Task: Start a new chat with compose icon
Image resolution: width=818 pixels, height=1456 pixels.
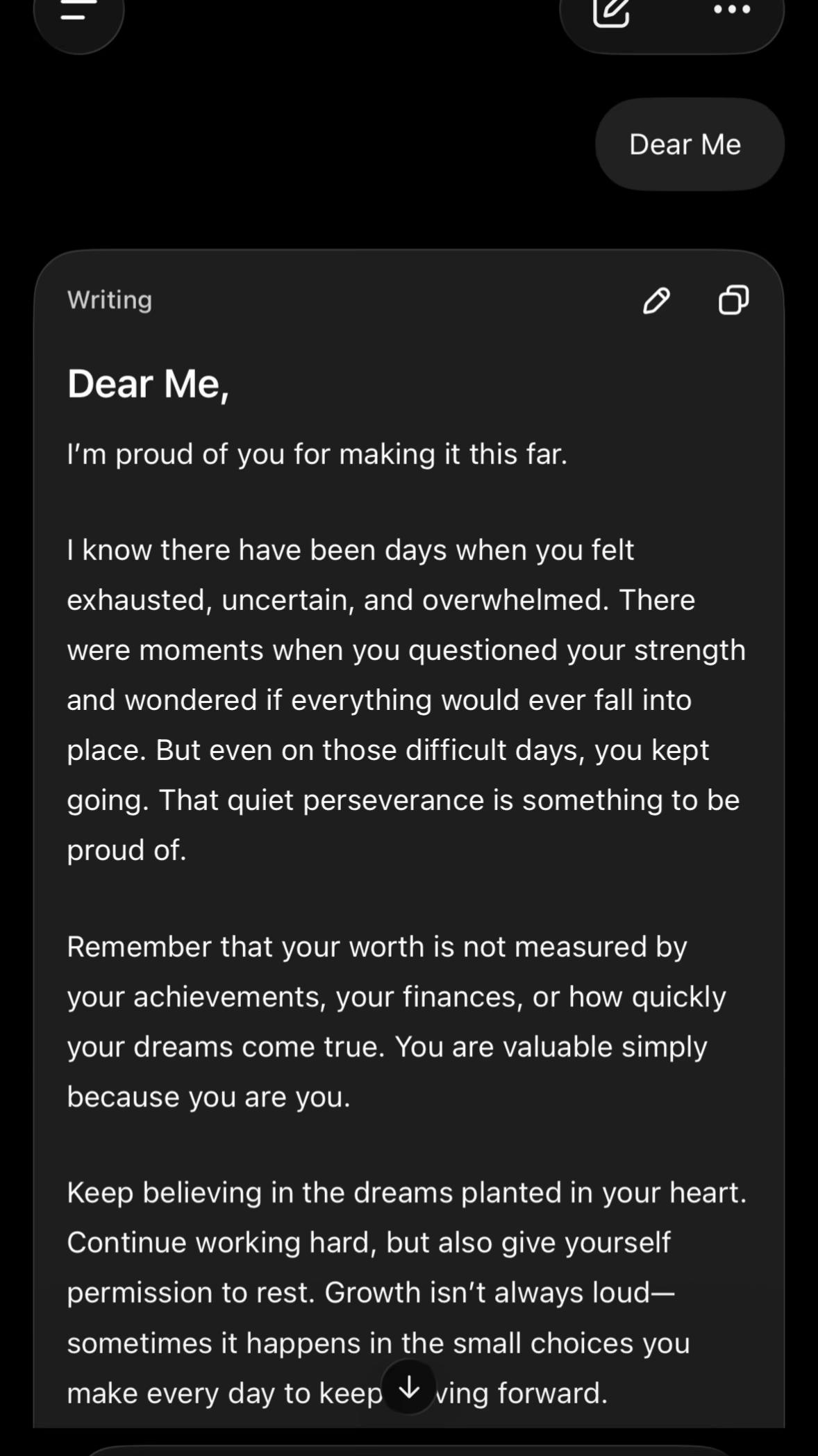Action: pos(612,13)
